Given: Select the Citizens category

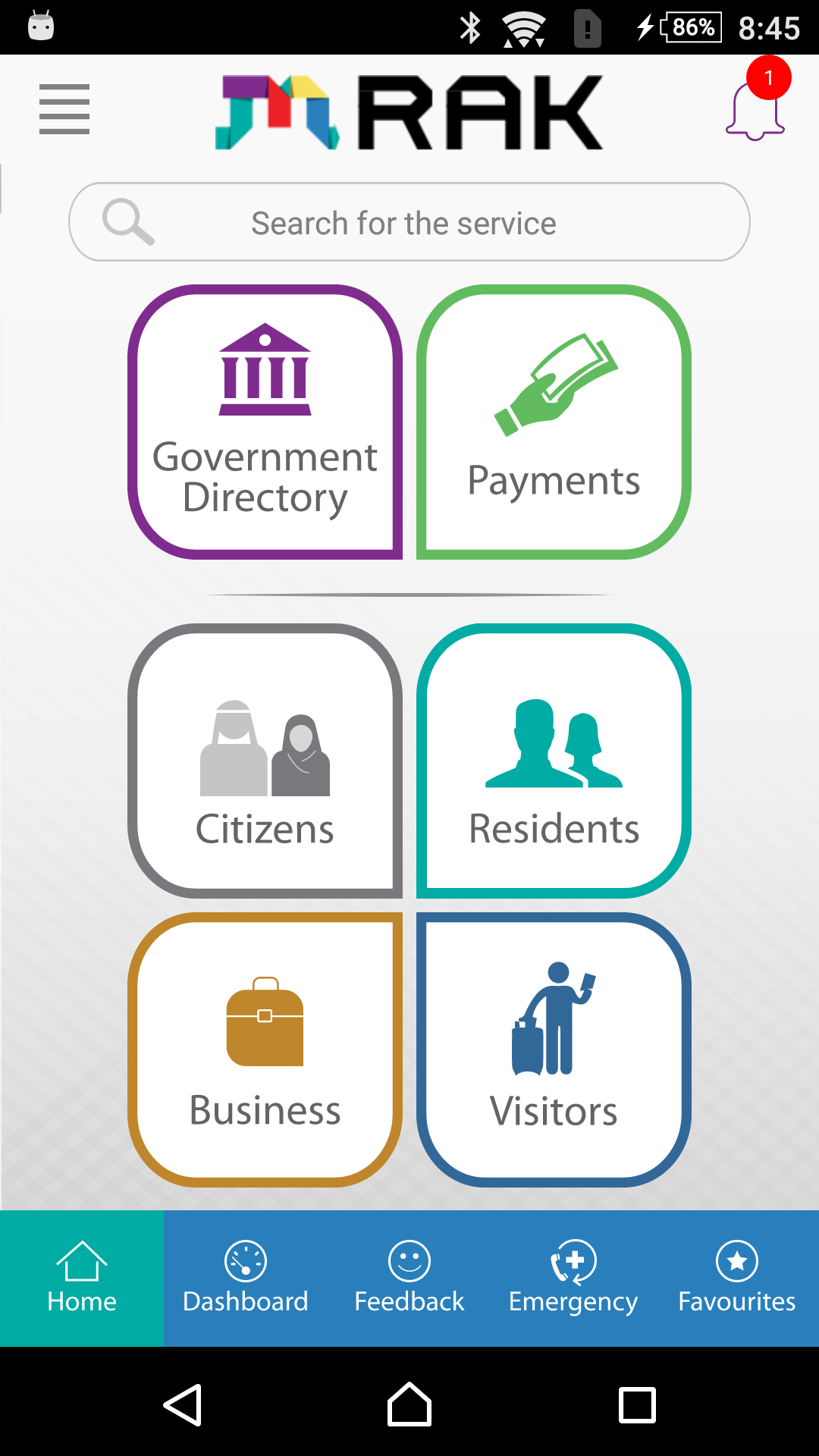Looking at the screenshot, I should (x=265, y=761).
